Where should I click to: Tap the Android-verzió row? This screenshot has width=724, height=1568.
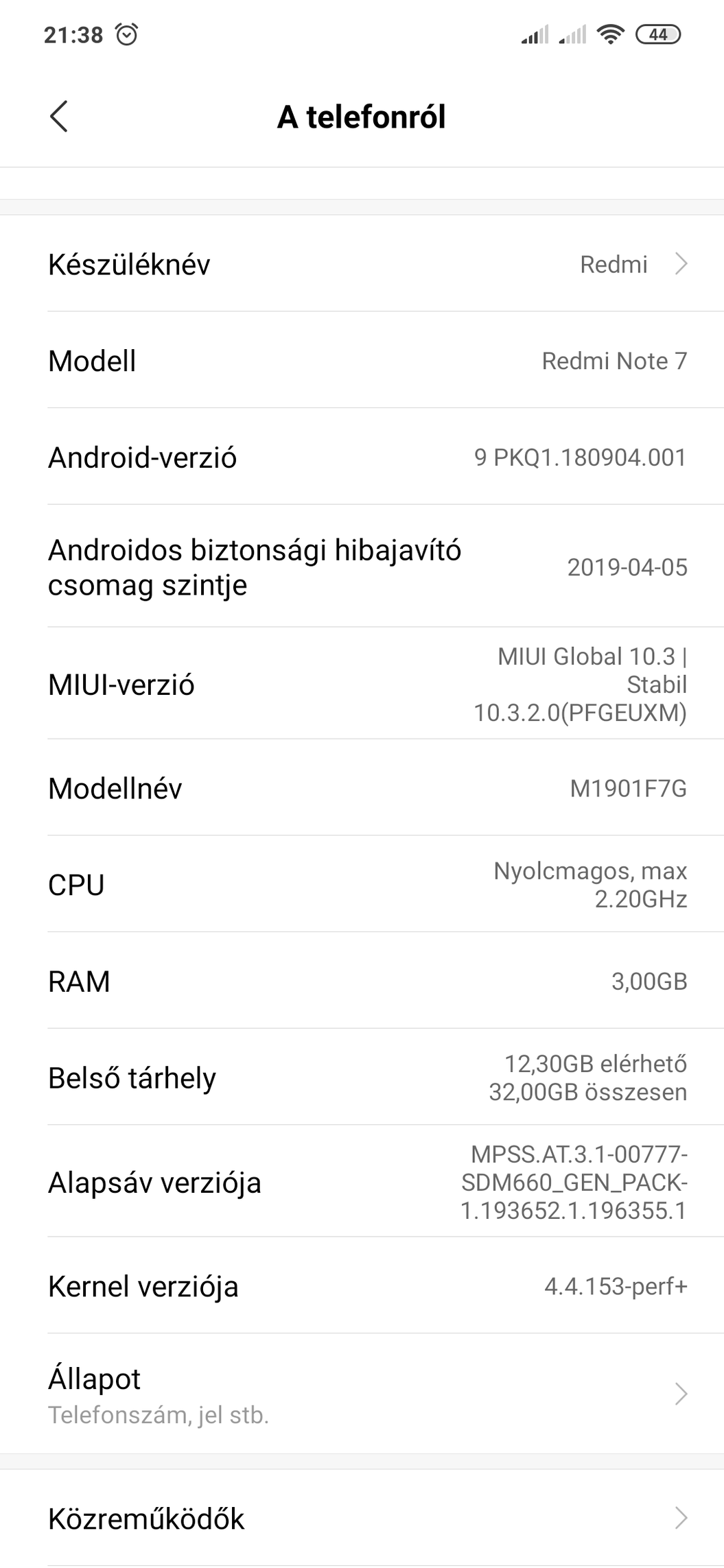tap(362, 458)
